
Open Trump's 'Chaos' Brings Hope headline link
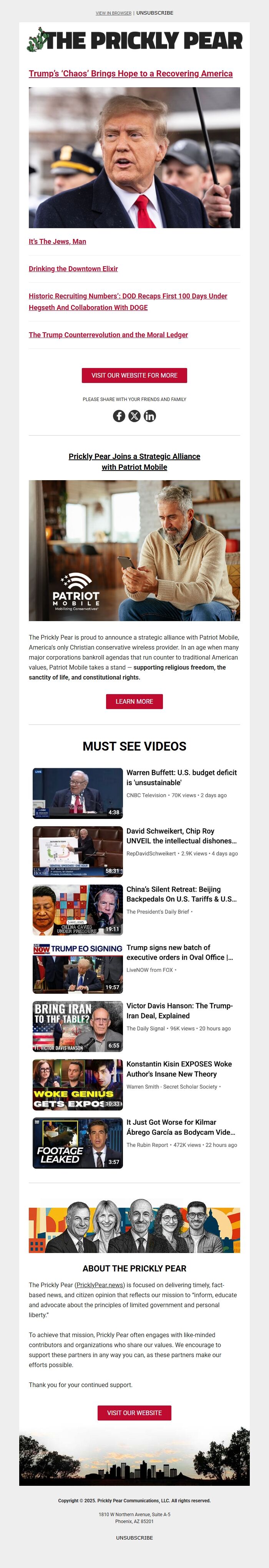coord(130,74)
